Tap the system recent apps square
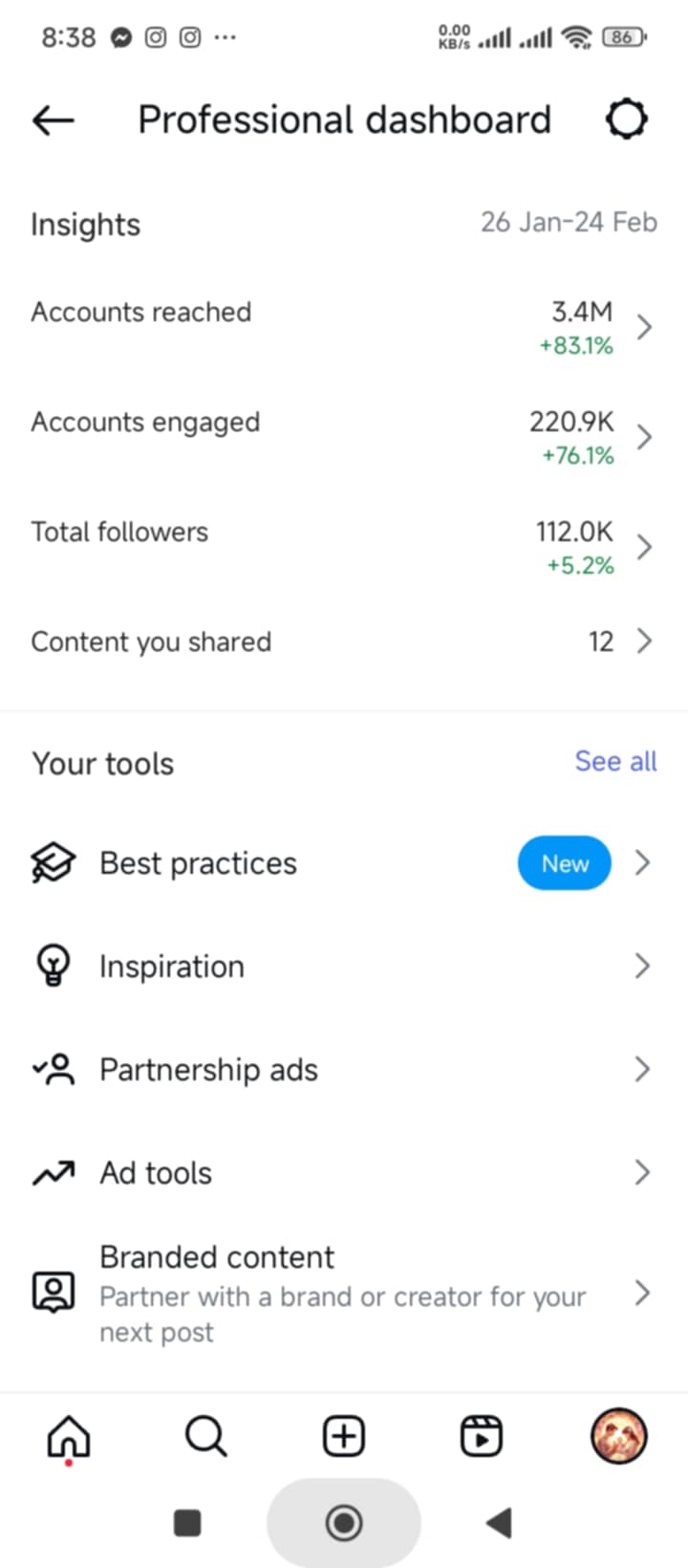688x1568 pixels. (x=187, y=1522)
